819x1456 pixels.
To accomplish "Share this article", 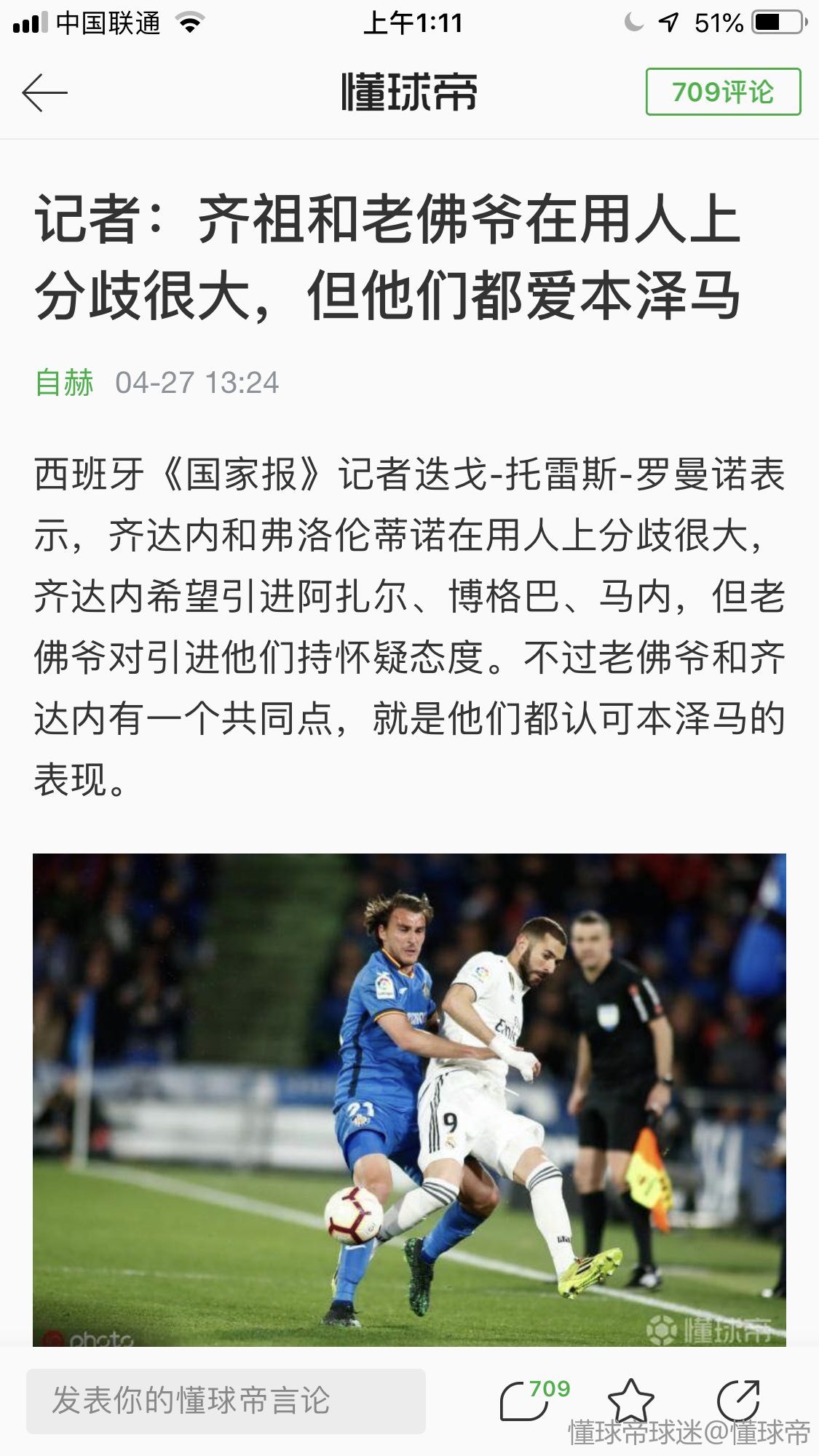I will tap(737, 1400).
